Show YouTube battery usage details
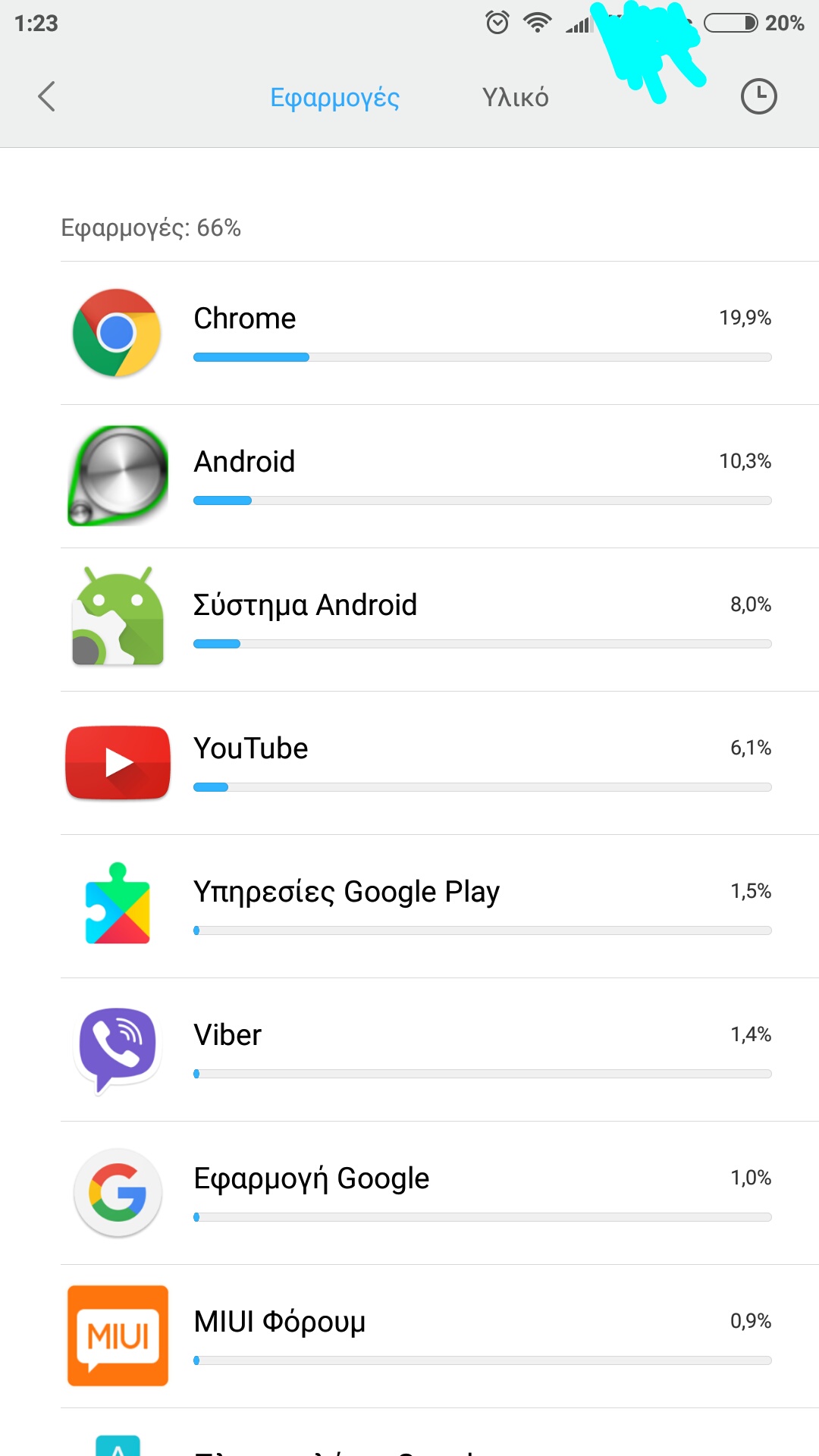This screenshot has width=819, height=1456. (x=440, y=763)
